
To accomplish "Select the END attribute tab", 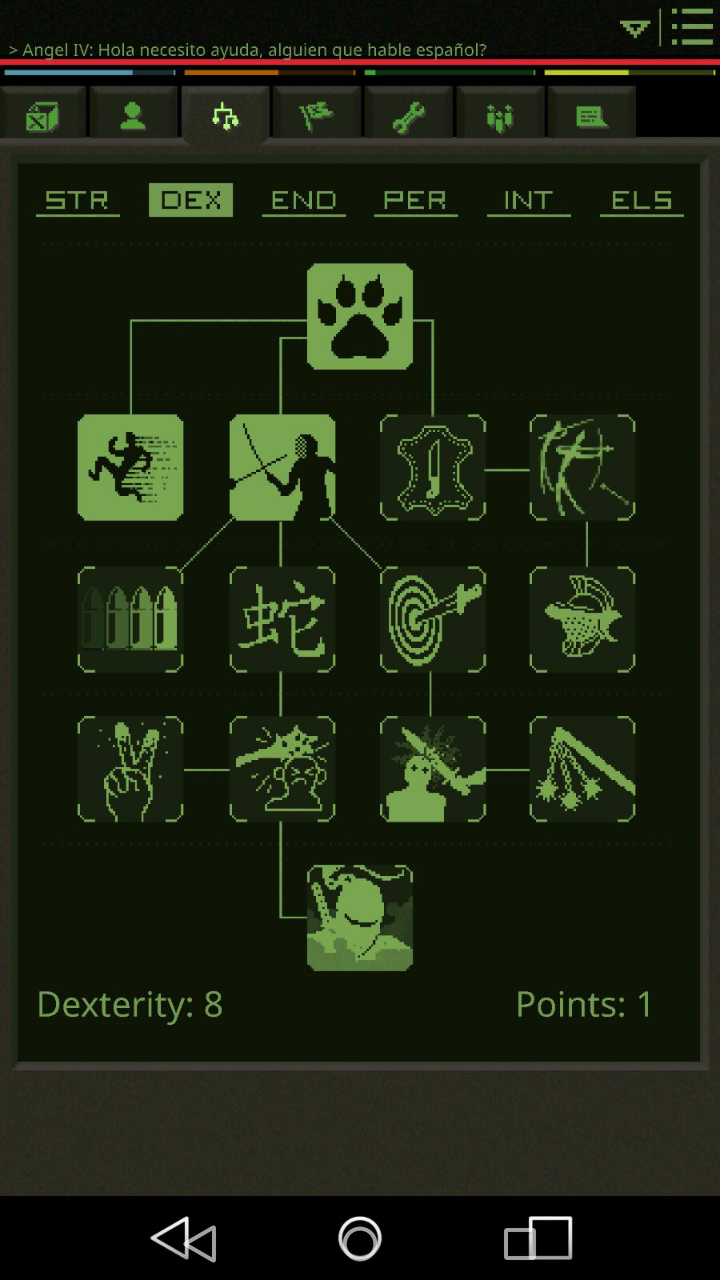I will pos(303,200).
